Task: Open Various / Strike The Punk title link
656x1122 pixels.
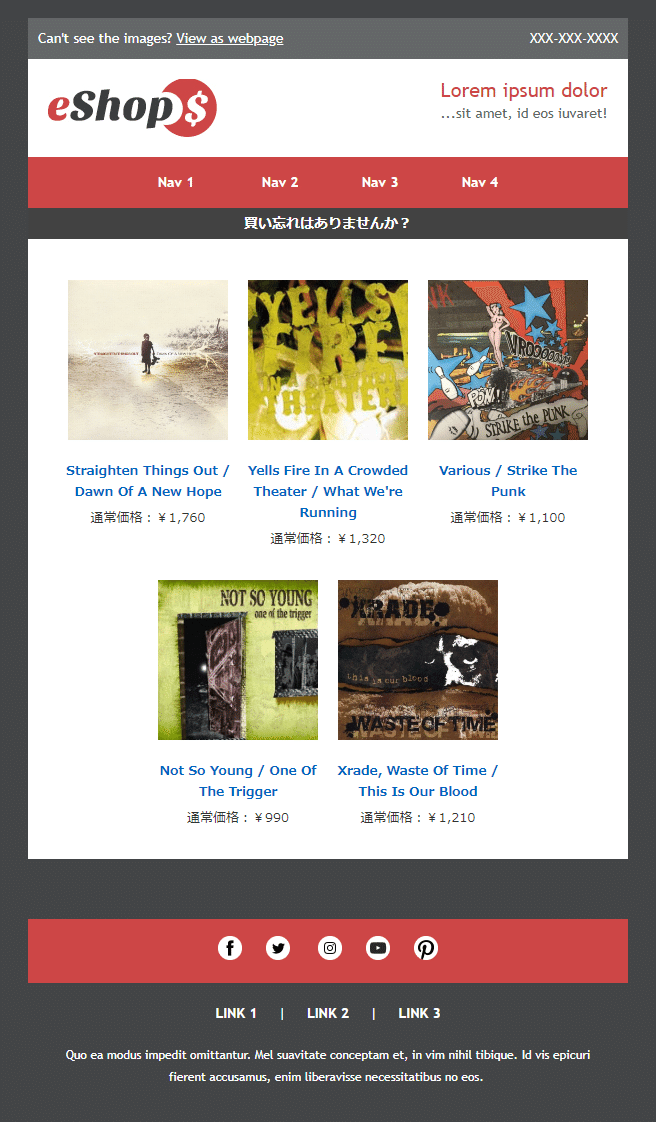Action: pos(508,480)
